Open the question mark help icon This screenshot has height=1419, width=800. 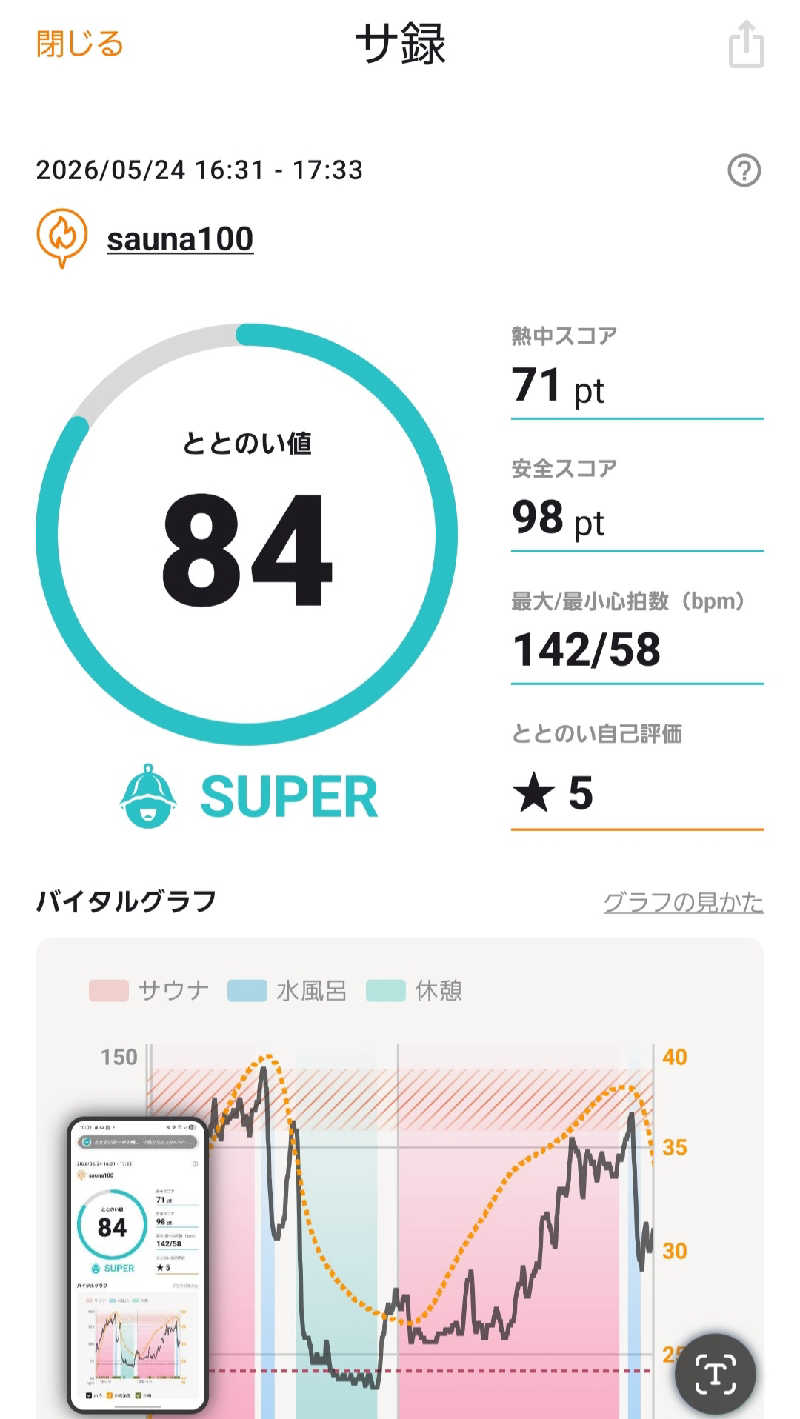pos(744,171)
